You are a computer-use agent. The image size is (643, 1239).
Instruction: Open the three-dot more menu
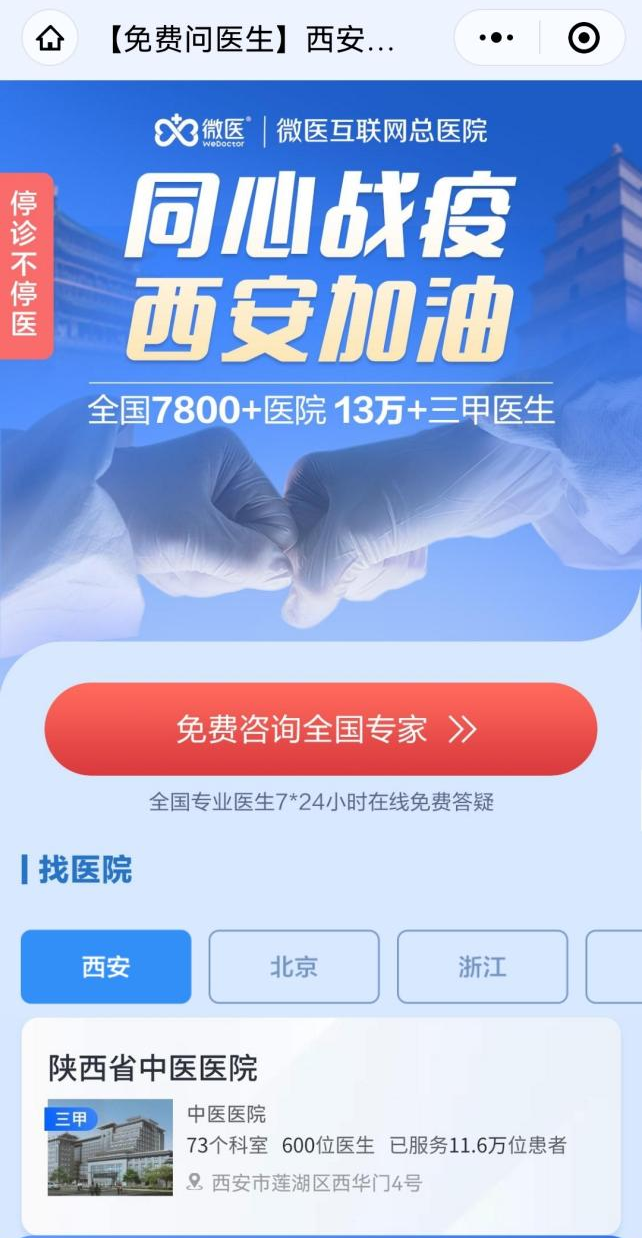[496, 39]
